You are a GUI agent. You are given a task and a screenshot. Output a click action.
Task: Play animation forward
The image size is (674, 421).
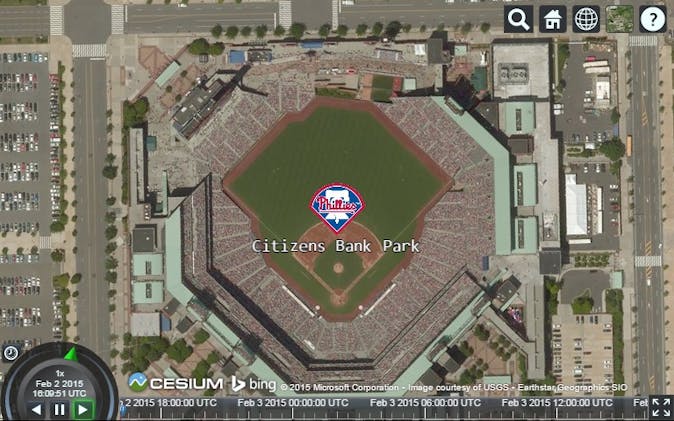point(82,409)
